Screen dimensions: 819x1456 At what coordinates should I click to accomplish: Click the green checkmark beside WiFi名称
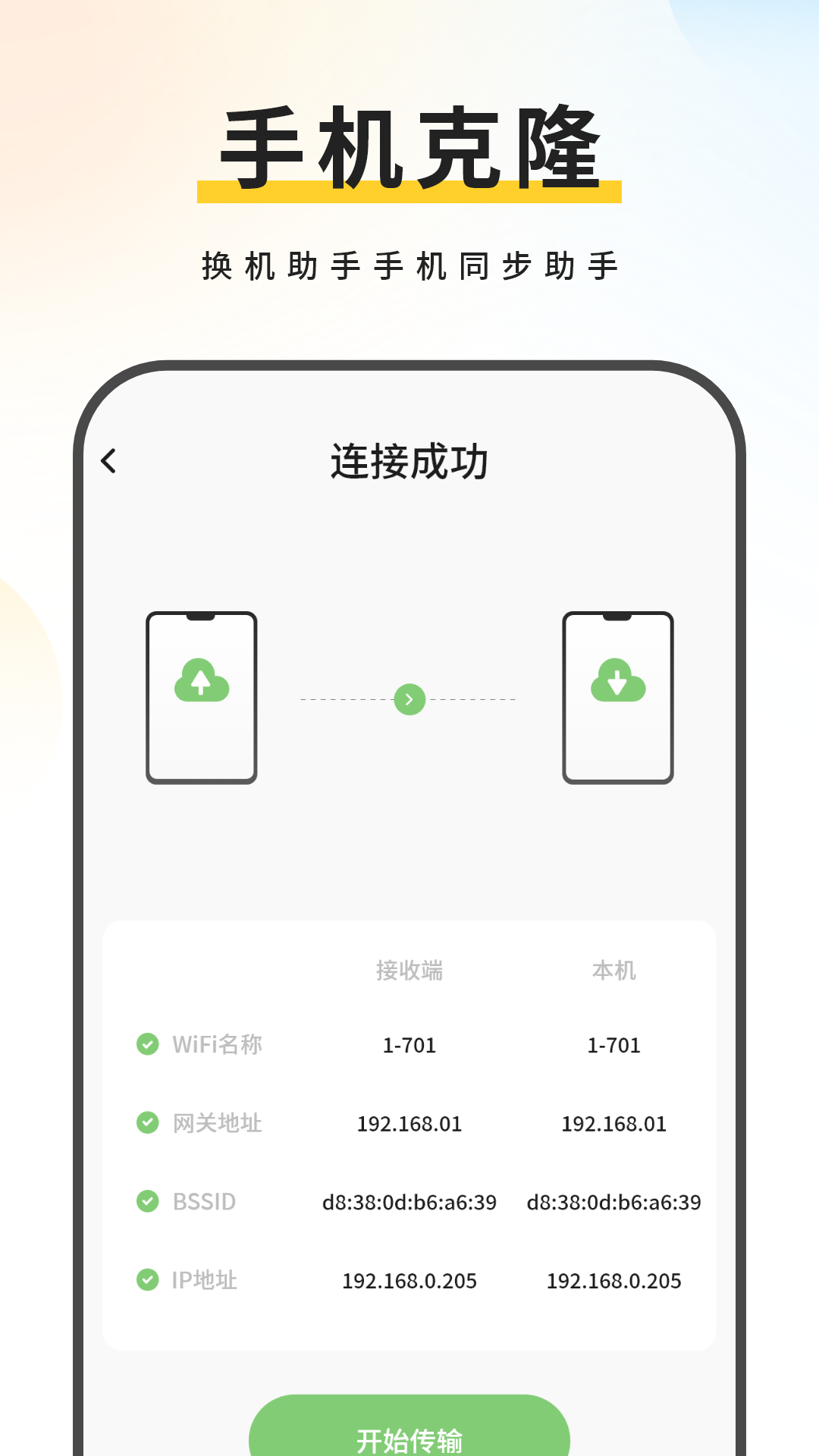click(147, 1045)
